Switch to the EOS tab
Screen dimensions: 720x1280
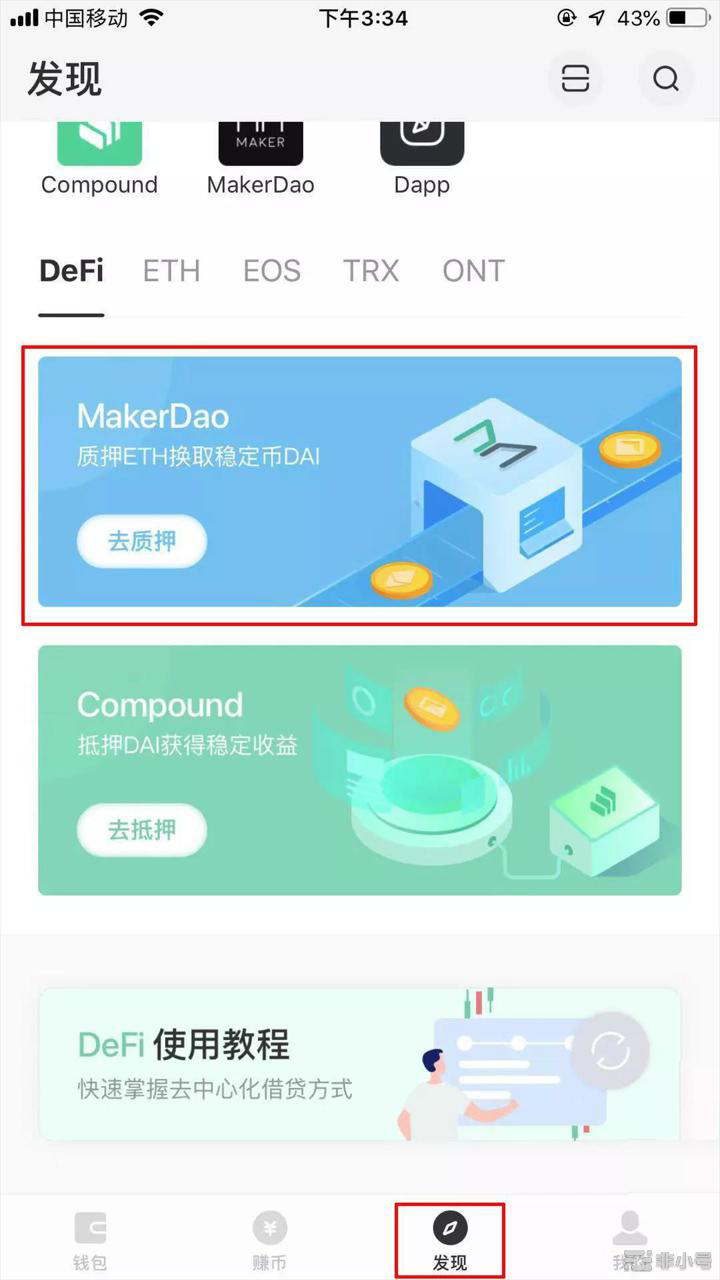coord(271,271)
